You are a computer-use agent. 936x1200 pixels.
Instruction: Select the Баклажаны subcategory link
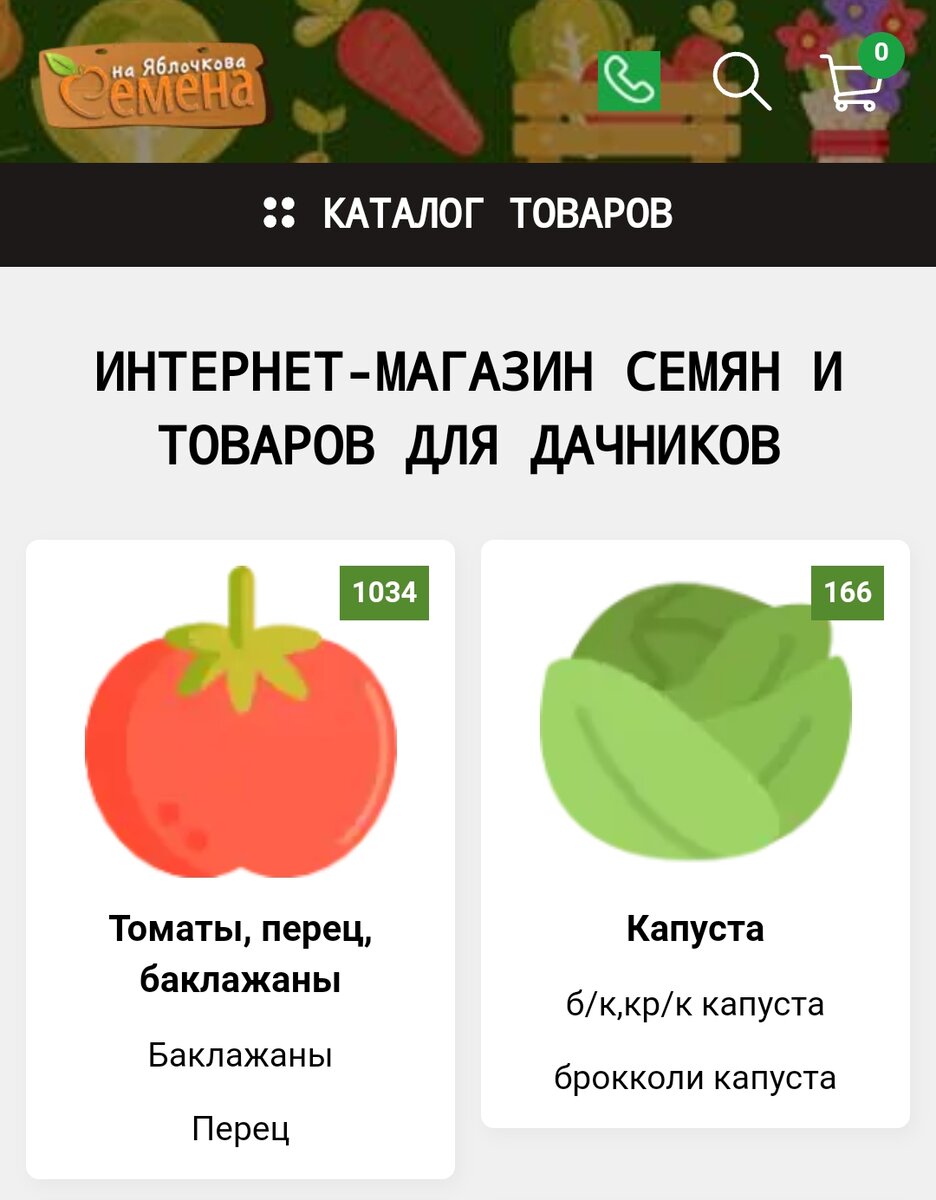[240, 1055]
